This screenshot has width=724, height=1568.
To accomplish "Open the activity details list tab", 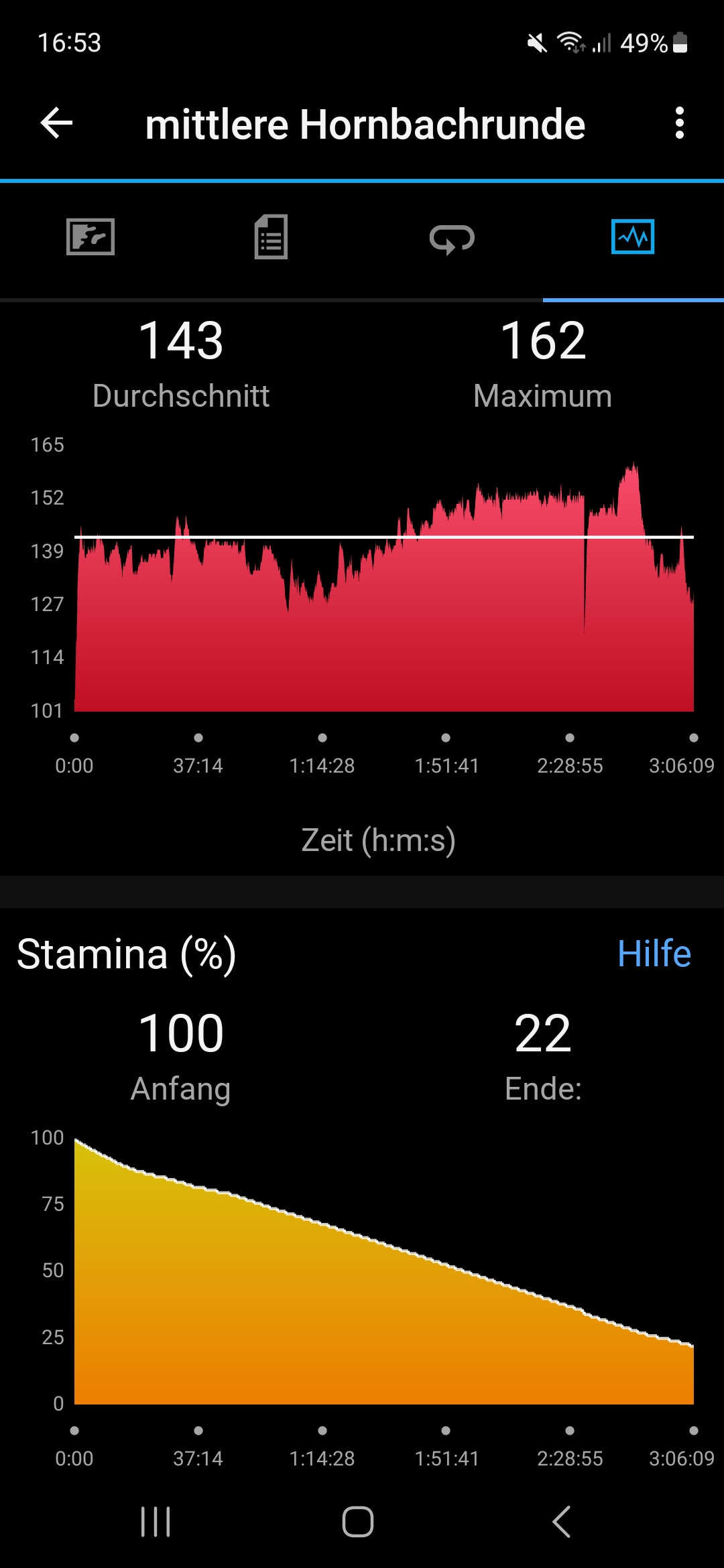I will [x=271, y=237].
